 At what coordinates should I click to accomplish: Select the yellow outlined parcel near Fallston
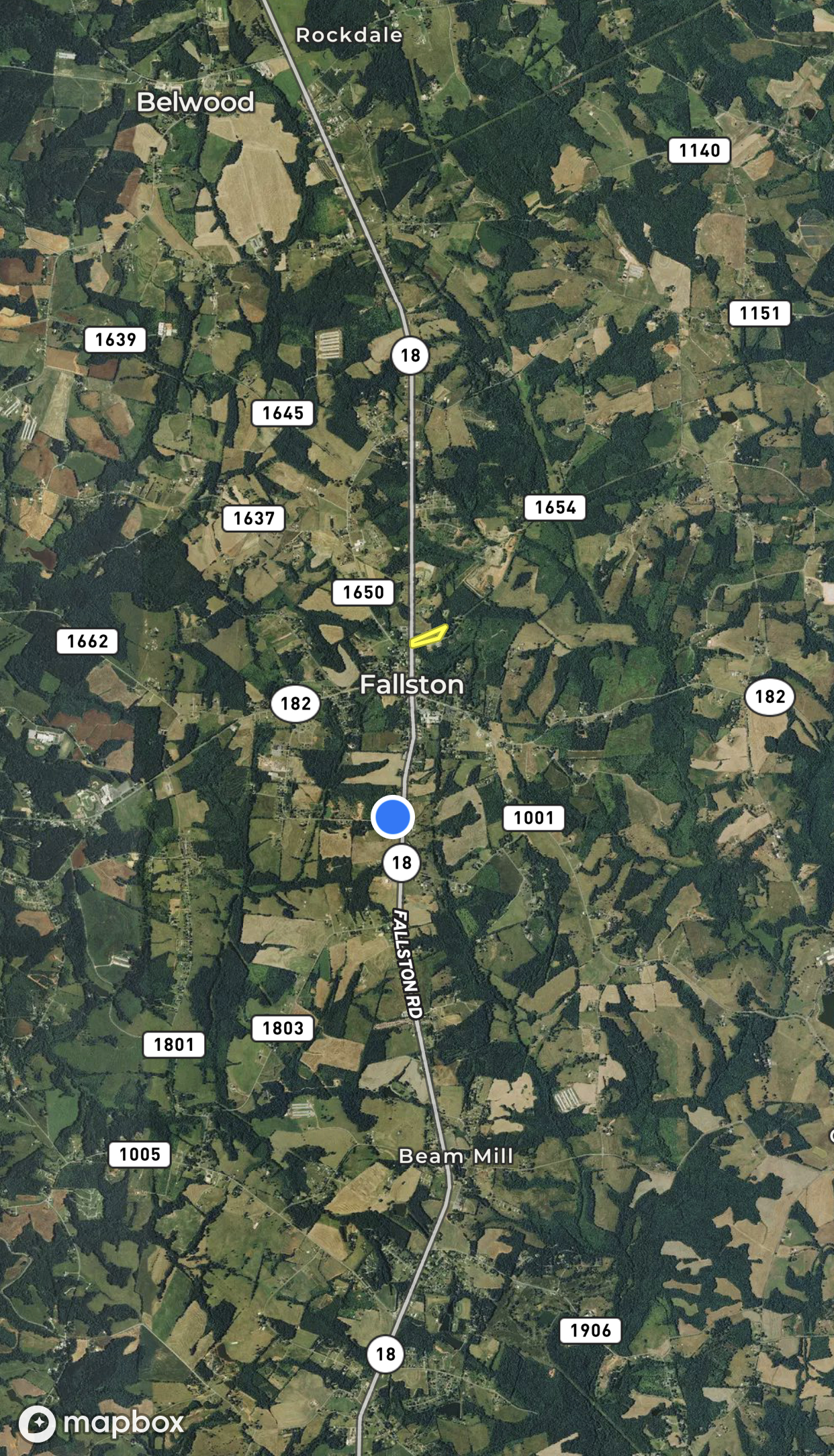[x=429, y=636]
